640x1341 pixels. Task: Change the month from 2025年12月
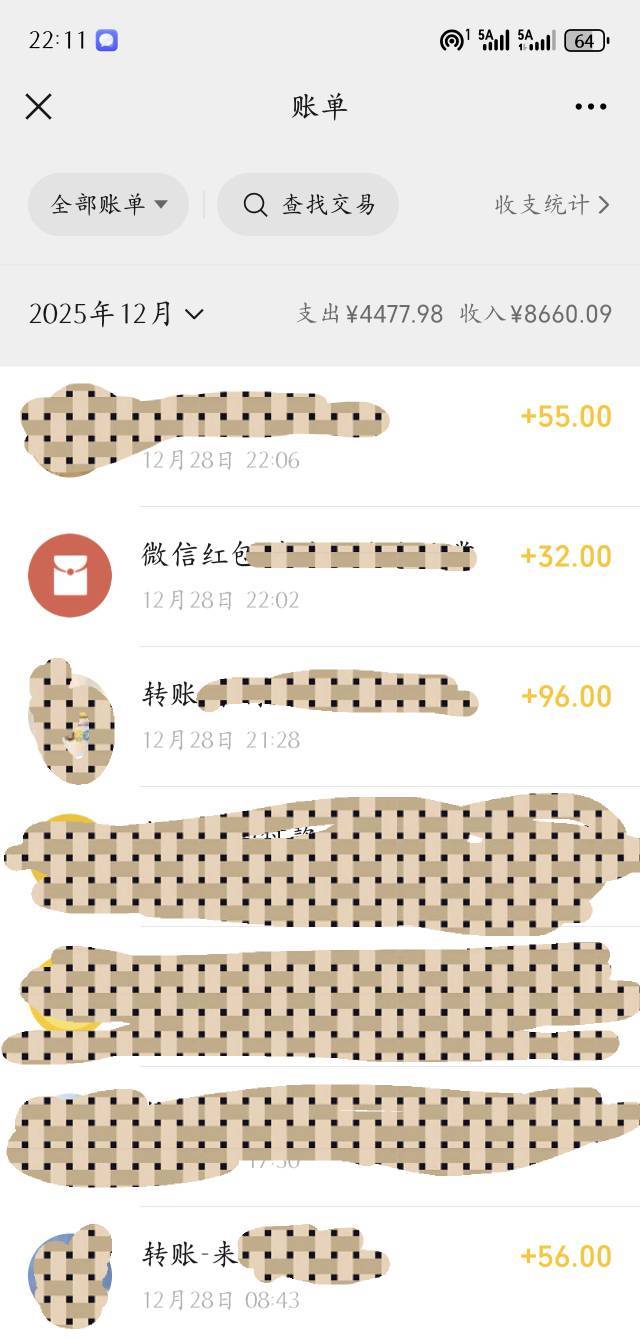point(116,314)
